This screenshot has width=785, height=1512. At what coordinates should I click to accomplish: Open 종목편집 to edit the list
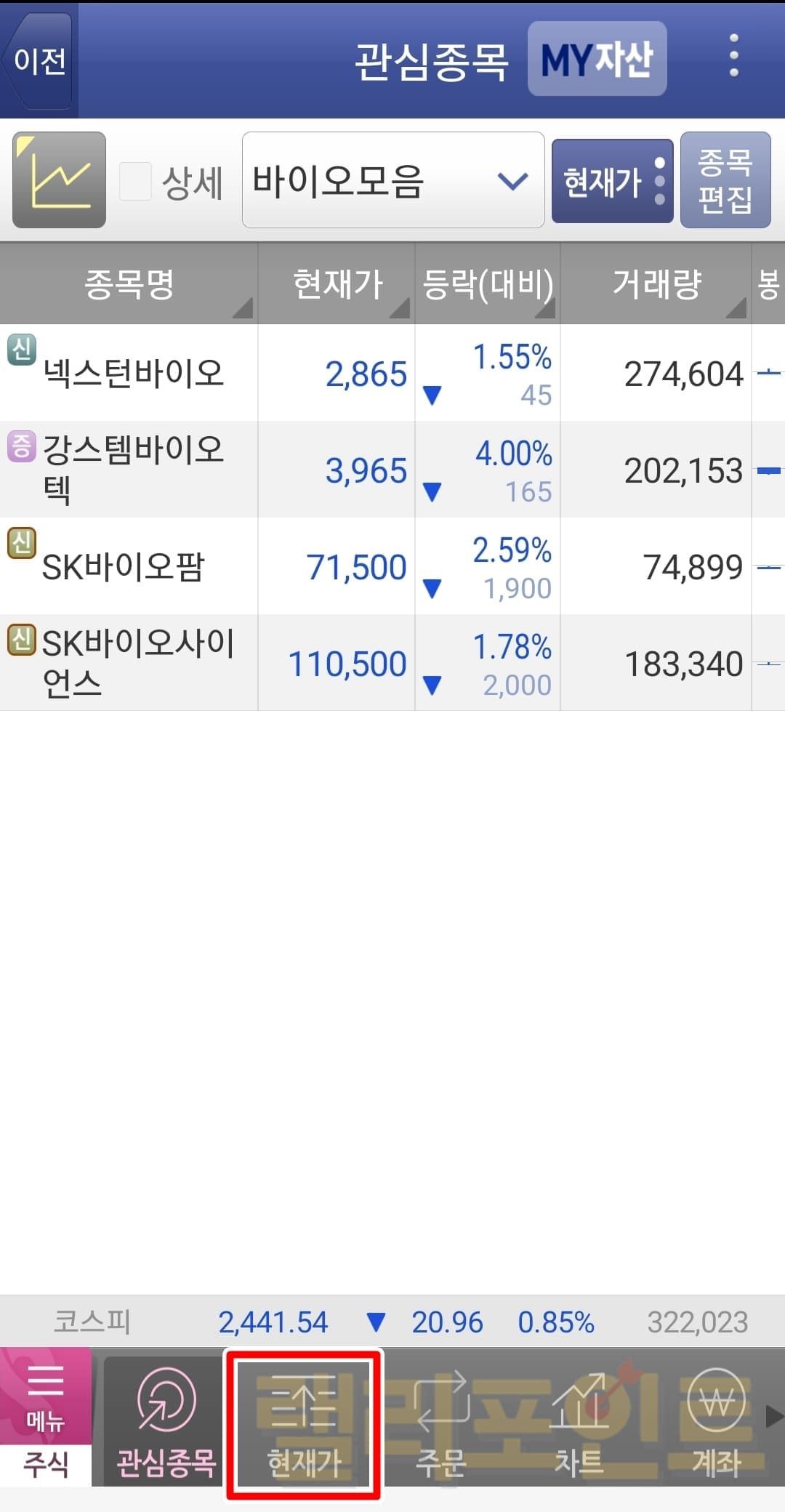coord(725,180)
